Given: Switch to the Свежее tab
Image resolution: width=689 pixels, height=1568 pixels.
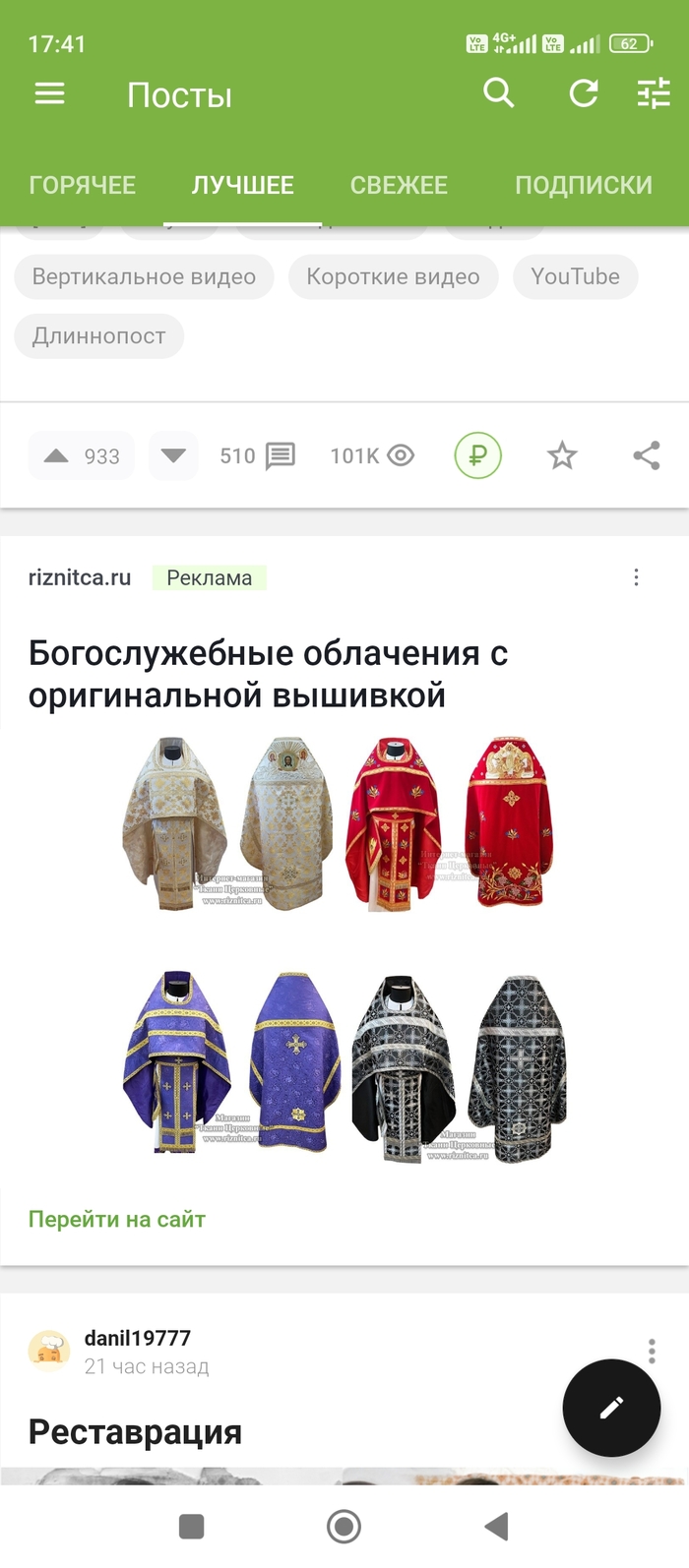Looking at the screenshot, I should click(x=399, y=185).
